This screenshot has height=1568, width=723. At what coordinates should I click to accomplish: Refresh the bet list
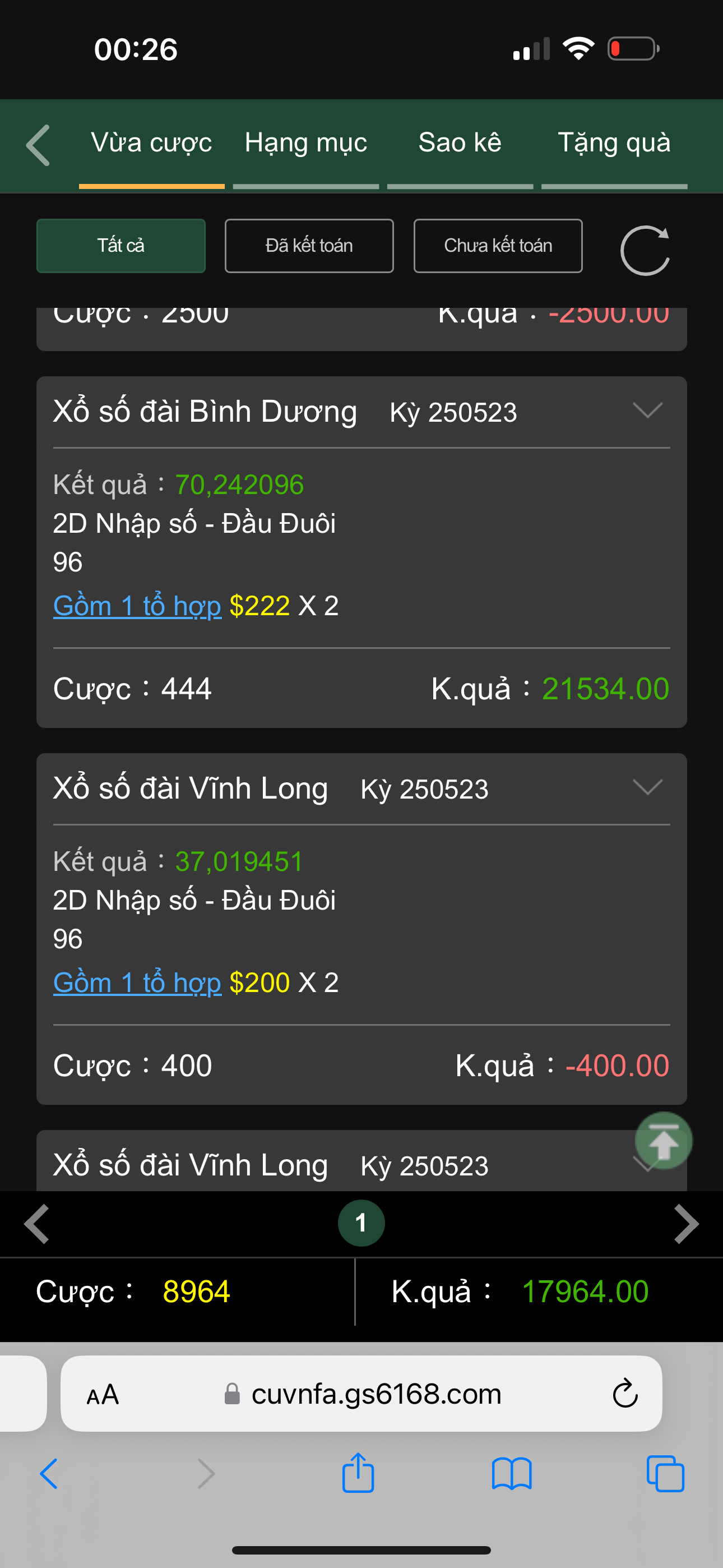coord(645,250)
